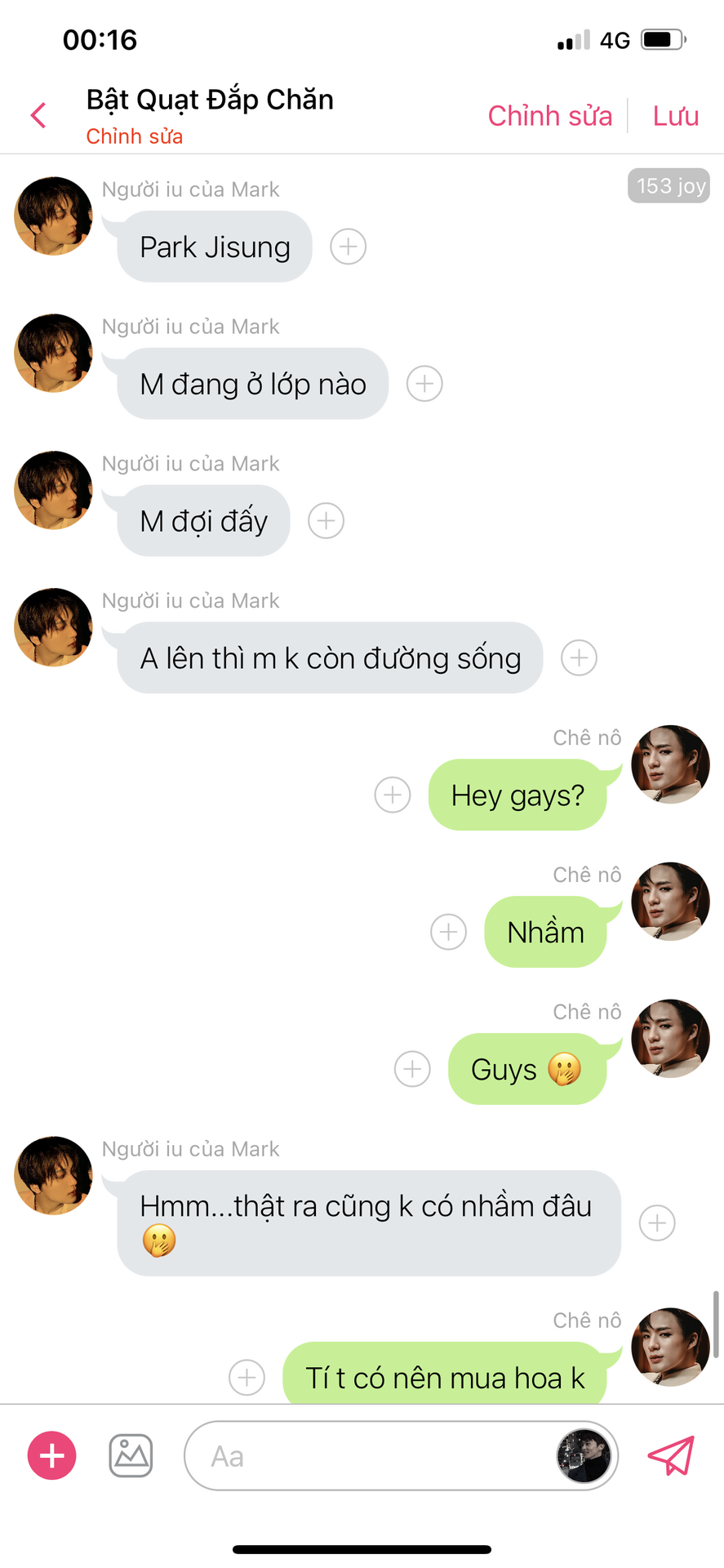This screenshot has width=724, height=1568.
Task: Tap plus beside "M đợi đấy" message
Action: click(x=326, y=521)
